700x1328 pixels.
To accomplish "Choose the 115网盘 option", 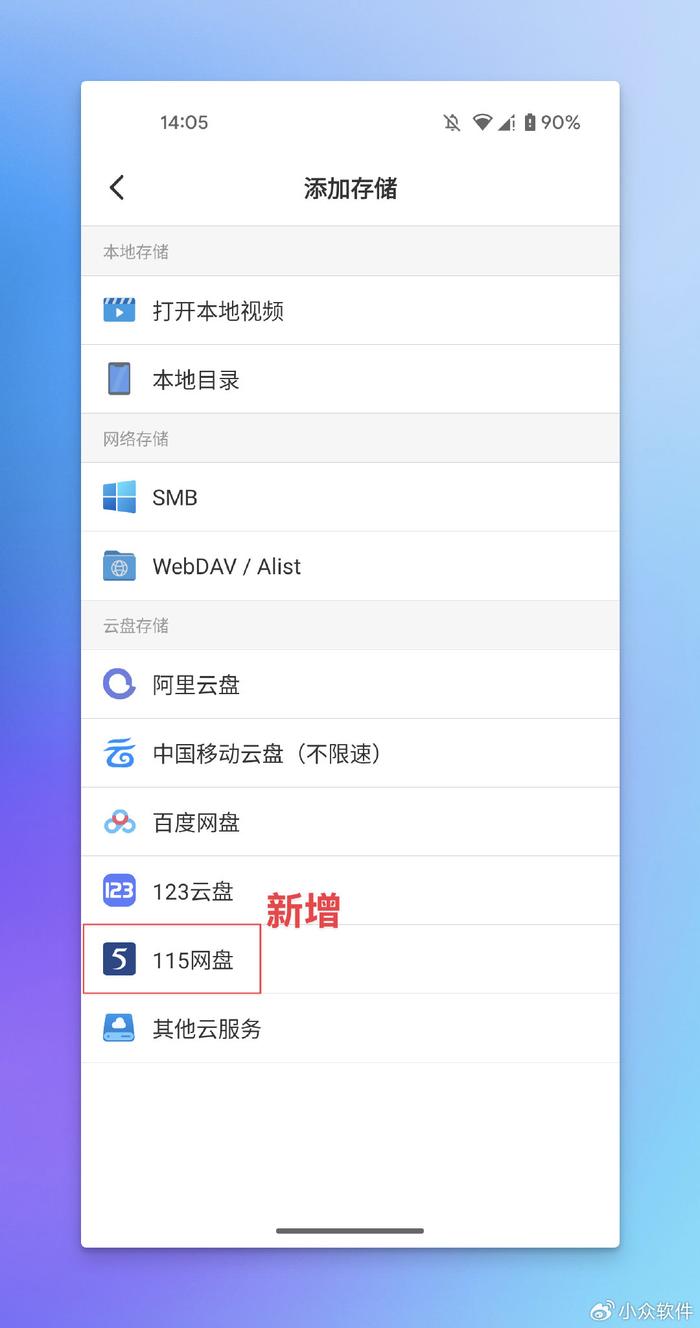I will [x=350, y=960].
